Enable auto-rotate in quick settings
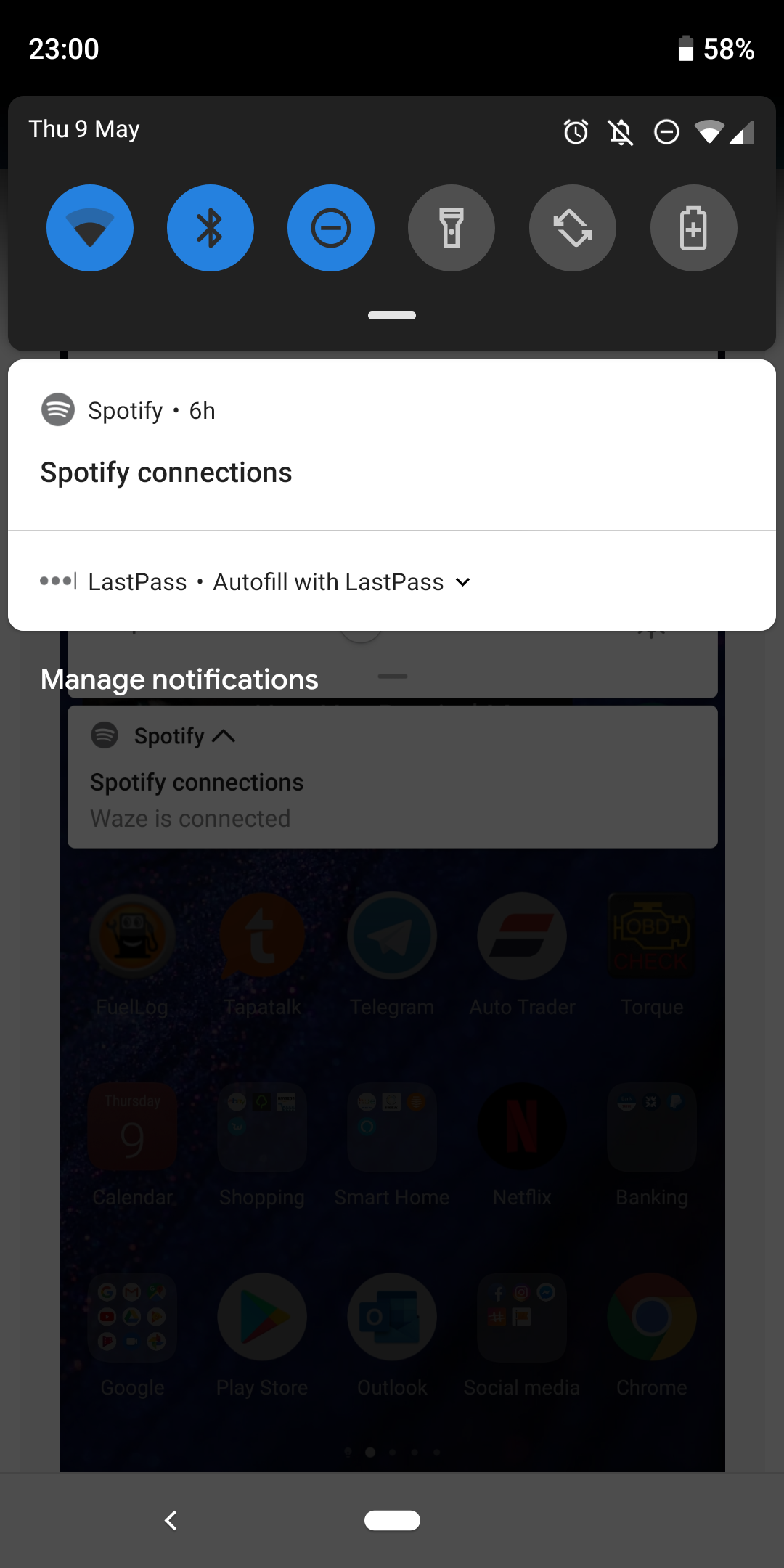Image resolution: width=784 pixels, height=1568 pixels. 573,228
